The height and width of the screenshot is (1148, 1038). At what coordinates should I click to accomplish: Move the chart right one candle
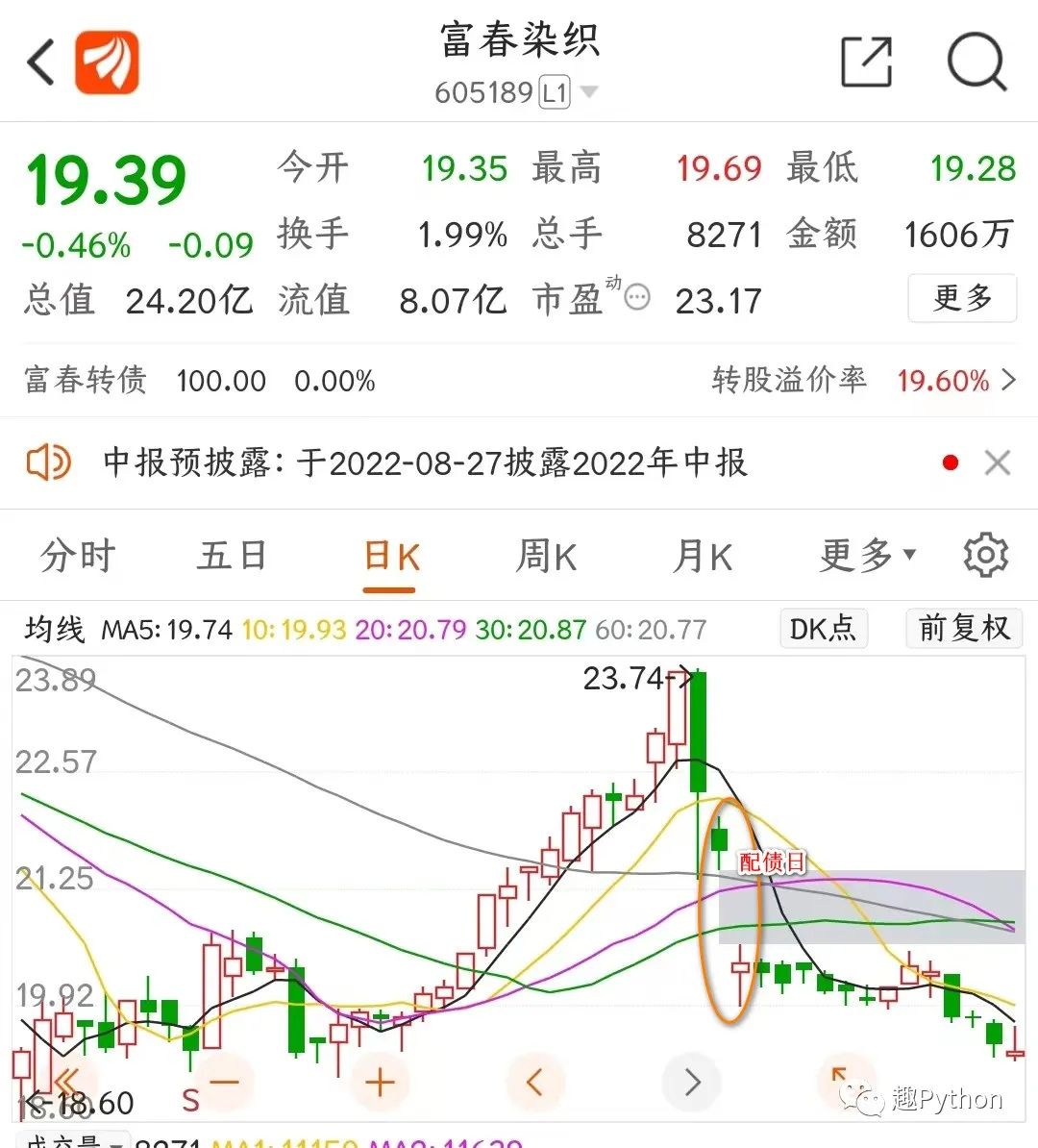(x=693, y=1083)
